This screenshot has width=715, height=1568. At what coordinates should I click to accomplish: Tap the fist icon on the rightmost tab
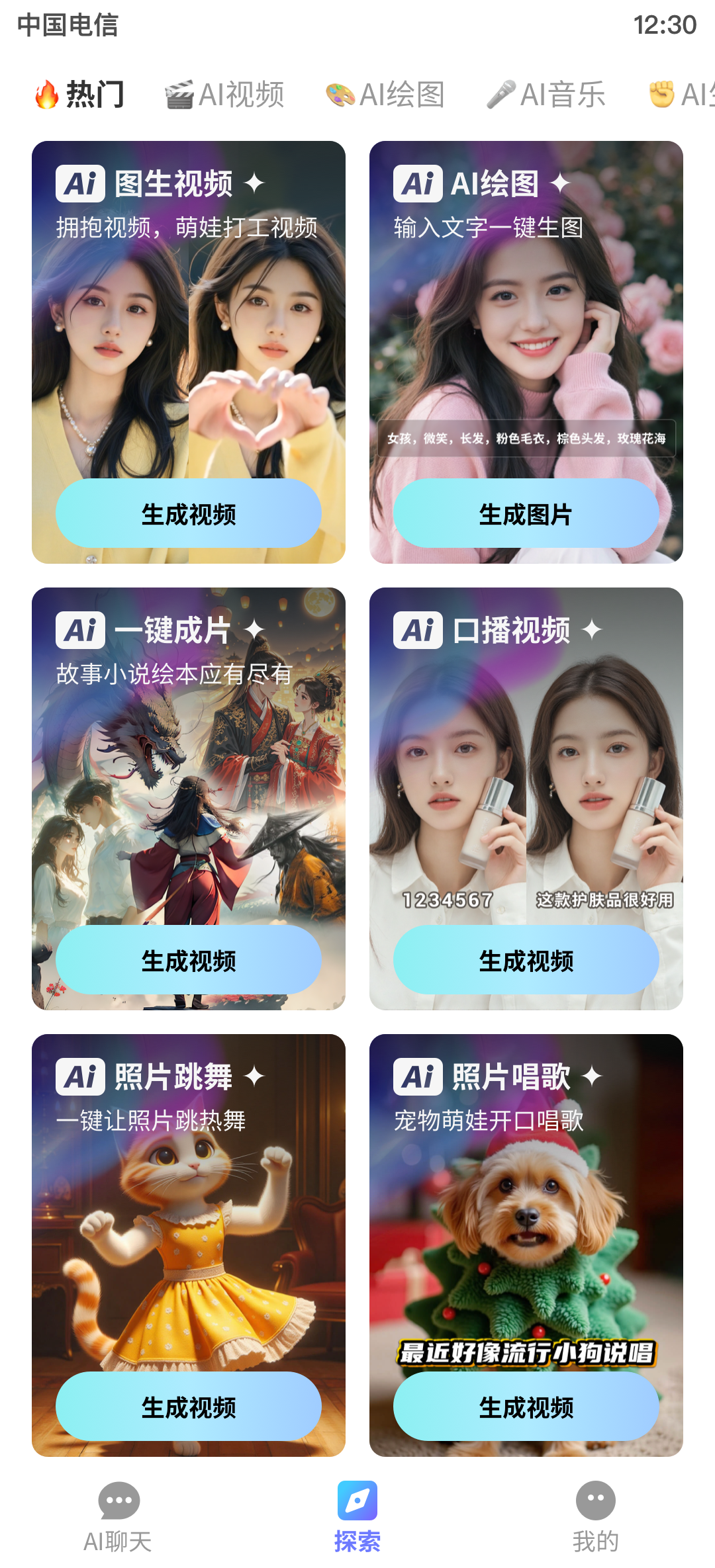point(661,94)
